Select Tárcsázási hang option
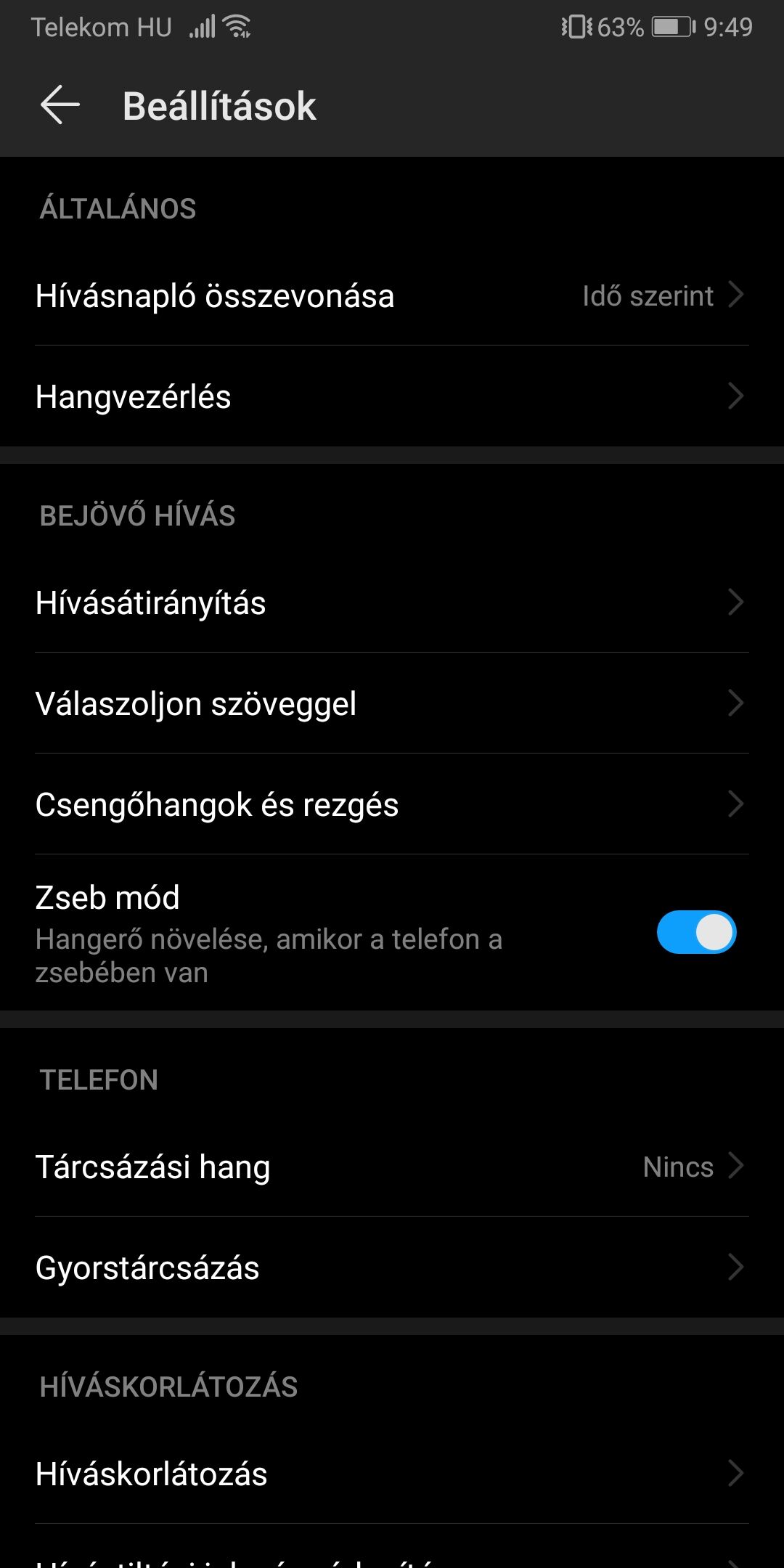The image size is (784, 1568). tap(392, 1167)
